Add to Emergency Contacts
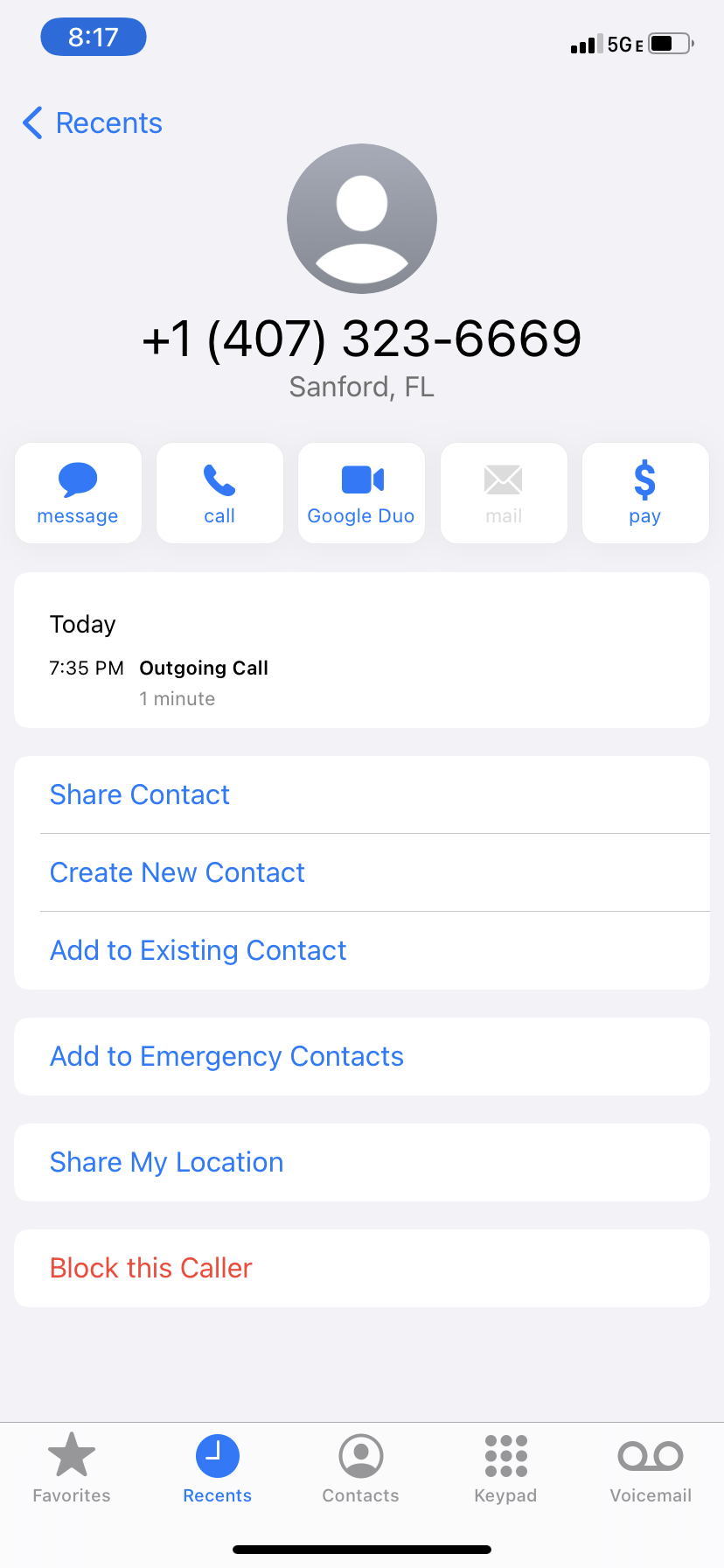This screenshot has height=1568, width=724. click(227, 1056)
